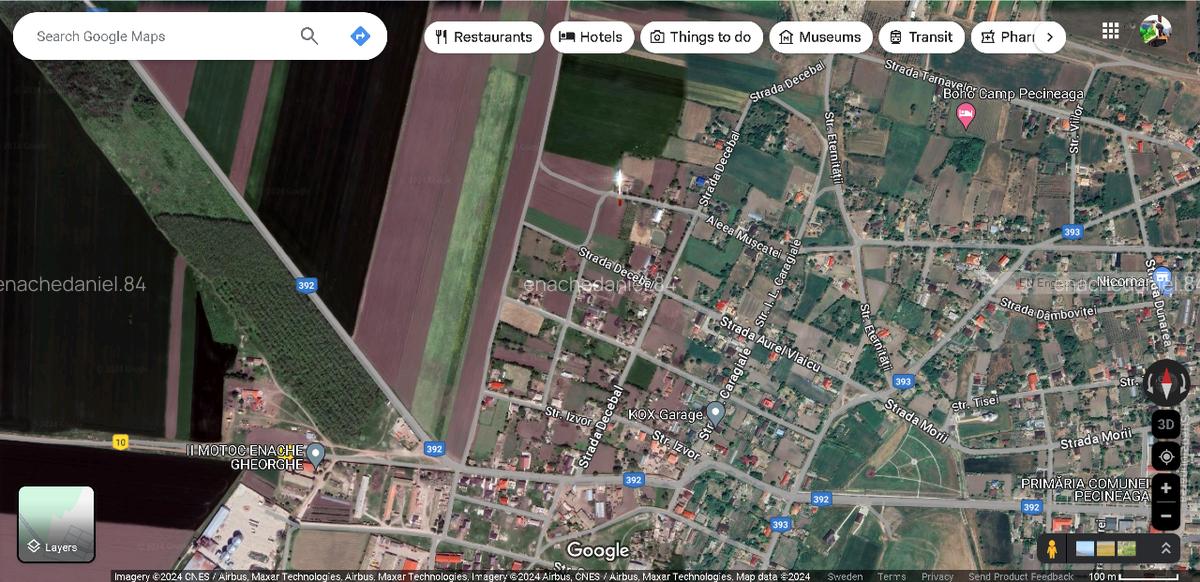
Task: Zoom out on the map
Action: click(1166, 516)
